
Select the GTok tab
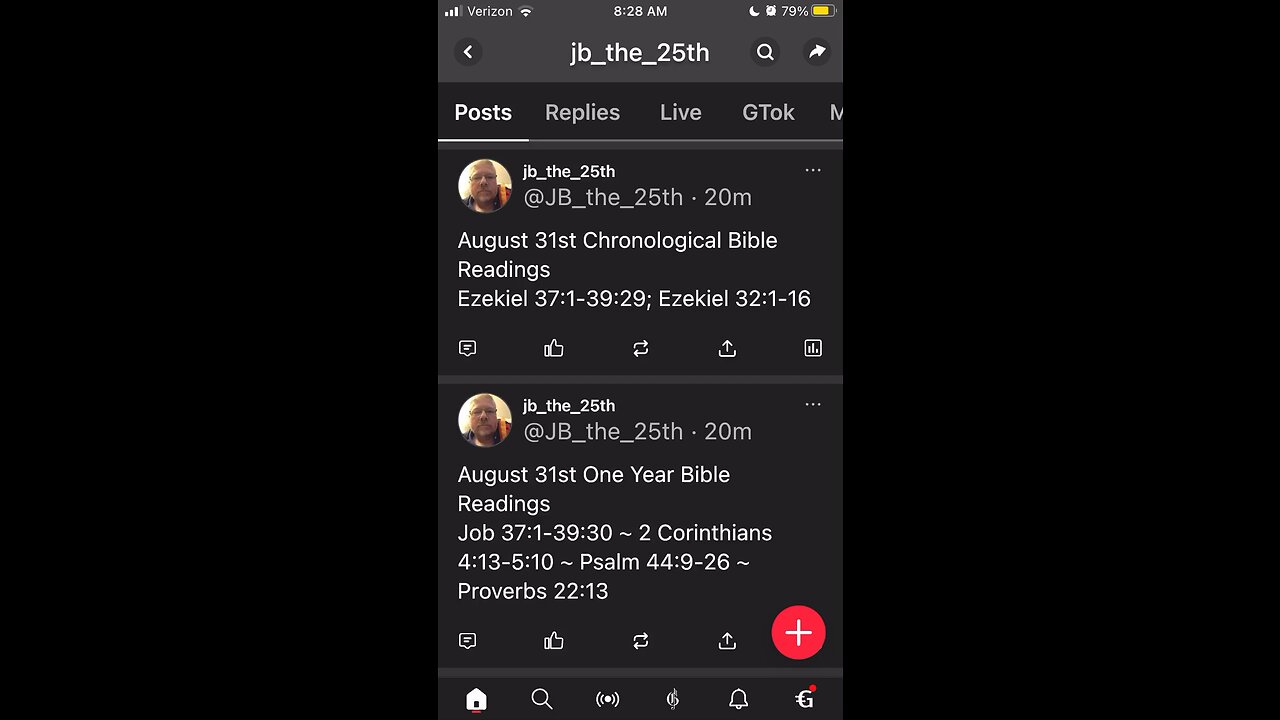[x=768, y=113]
